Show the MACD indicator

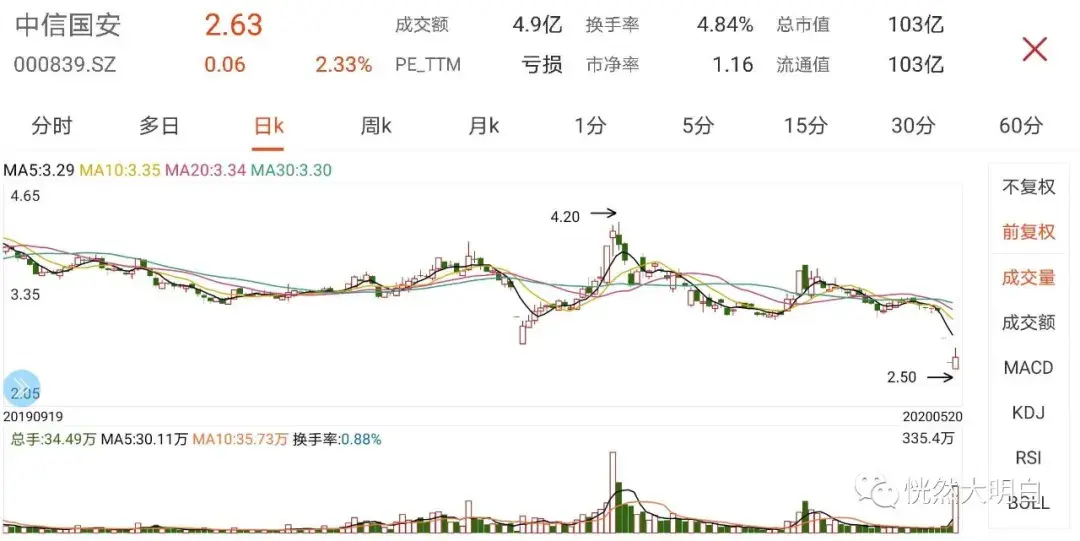click(x=1028, y=368)
